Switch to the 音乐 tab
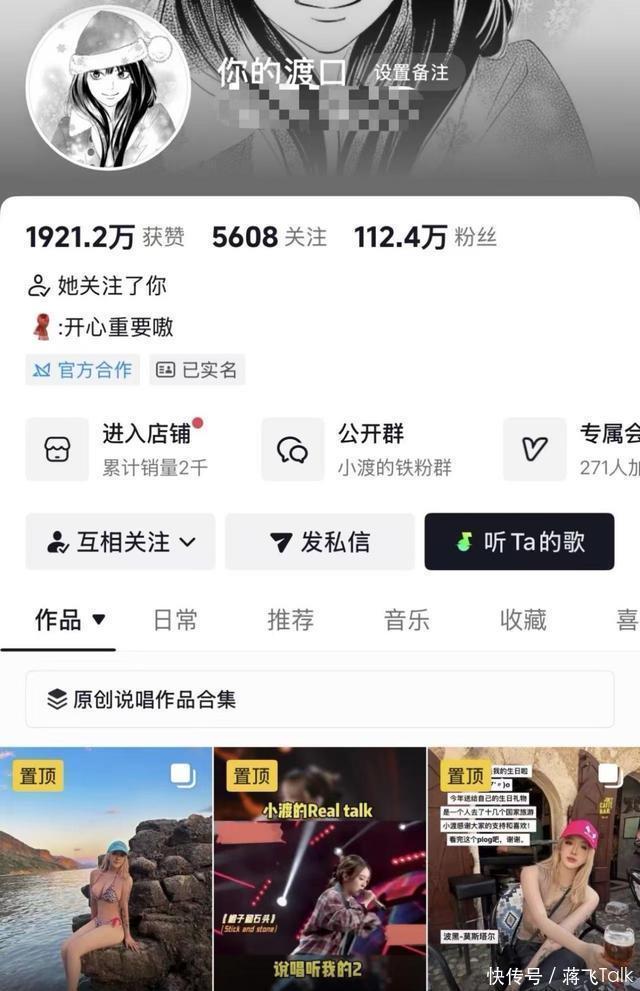 tap(406, 620)
